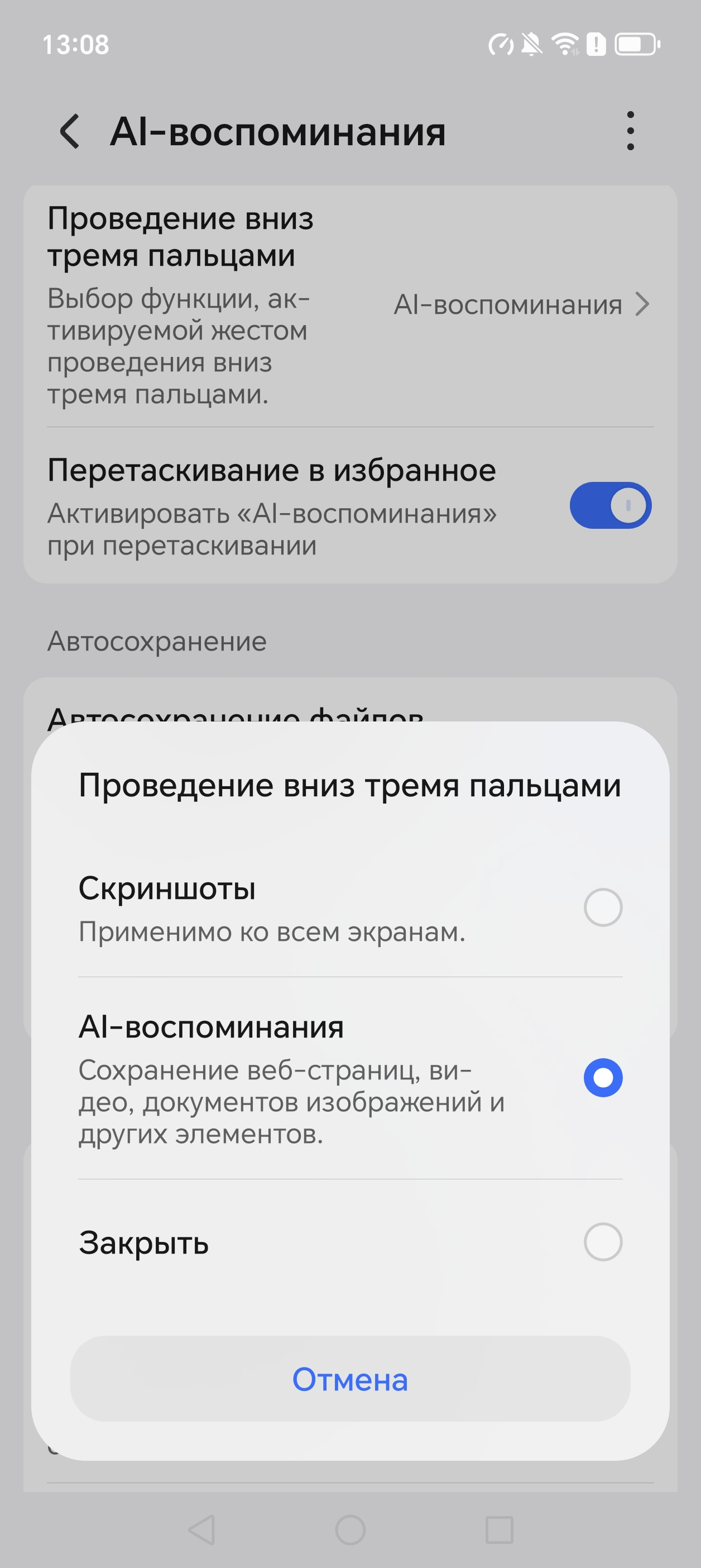This screenshot has height=1568, width=701.
Task: Tap the system back navigation button
Action: 202,1529
